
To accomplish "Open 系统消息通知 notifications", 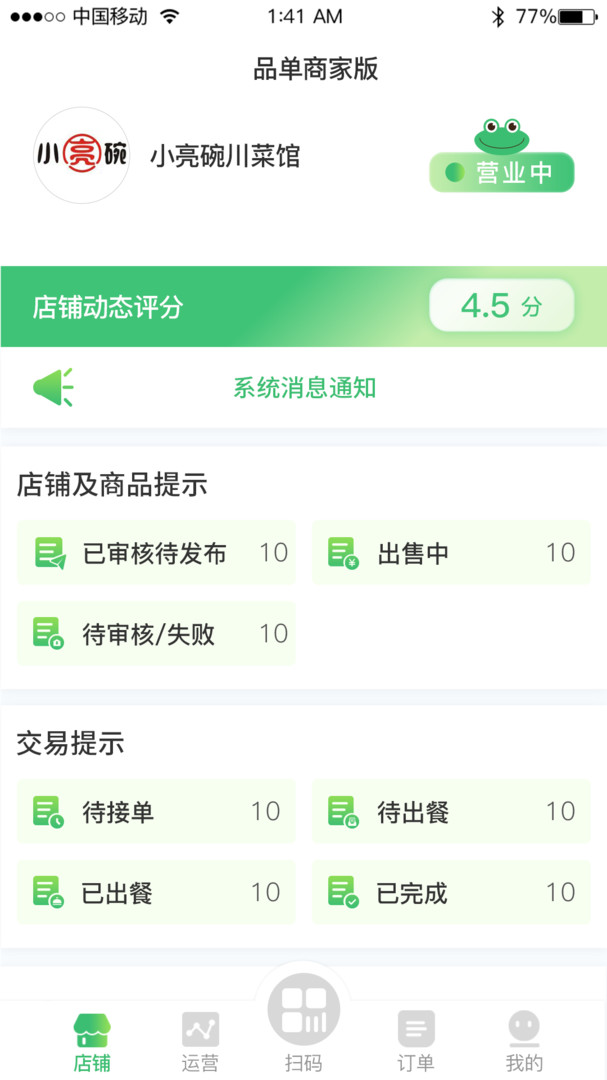I will tap(304, 388).
